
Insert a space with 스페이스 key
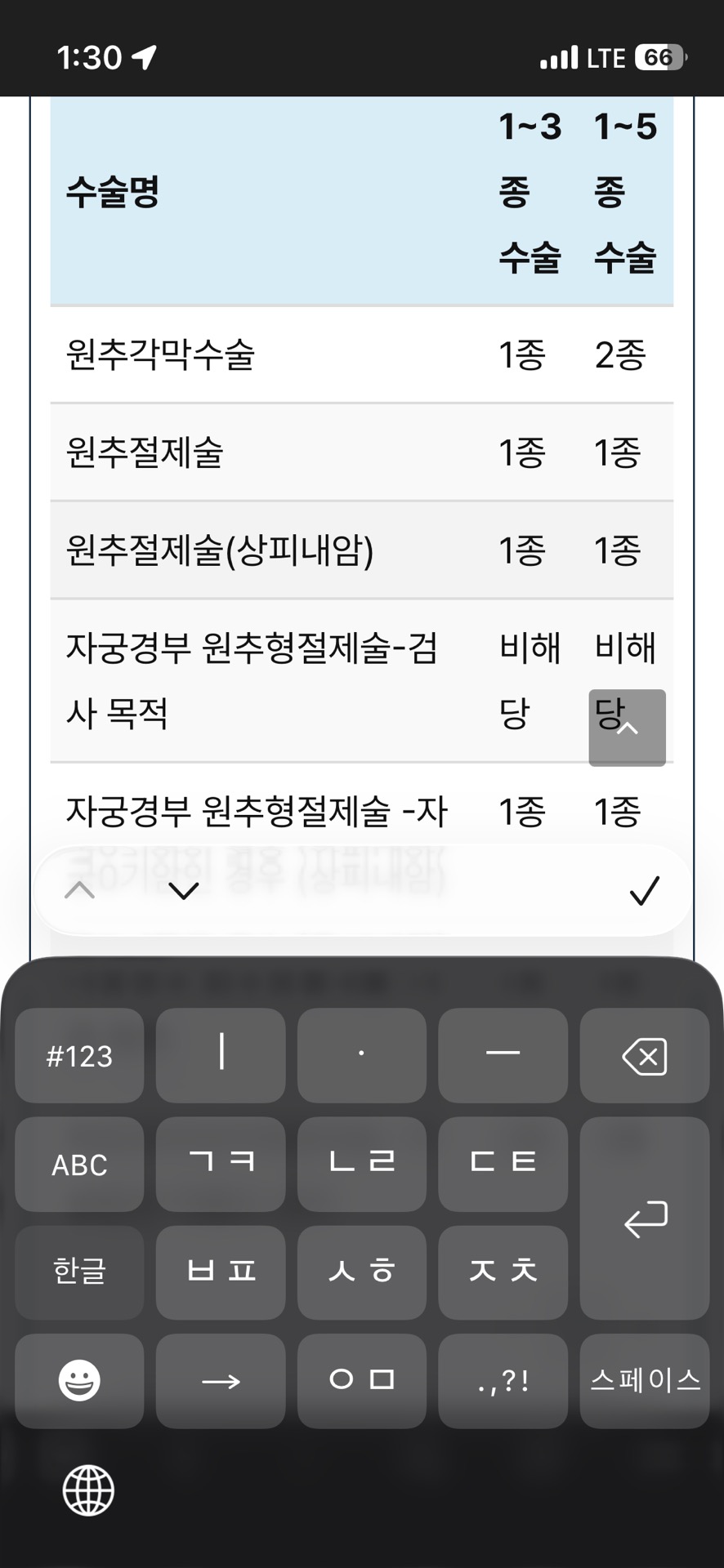point(644,1380)
